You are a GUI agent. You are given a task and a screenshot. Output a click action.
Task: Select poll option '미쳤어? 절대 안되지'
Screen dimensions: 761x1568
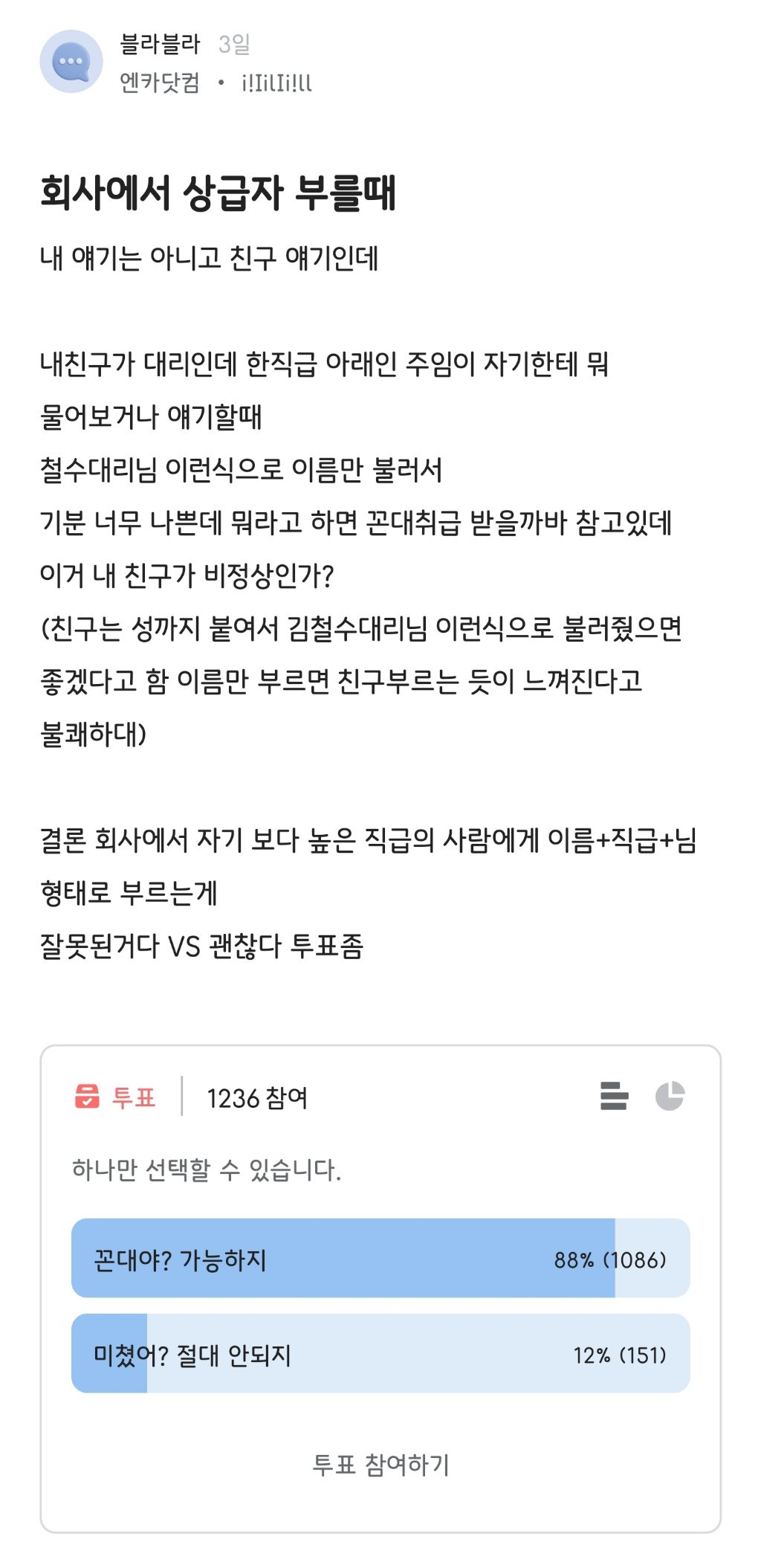[x=380, y=1353]
